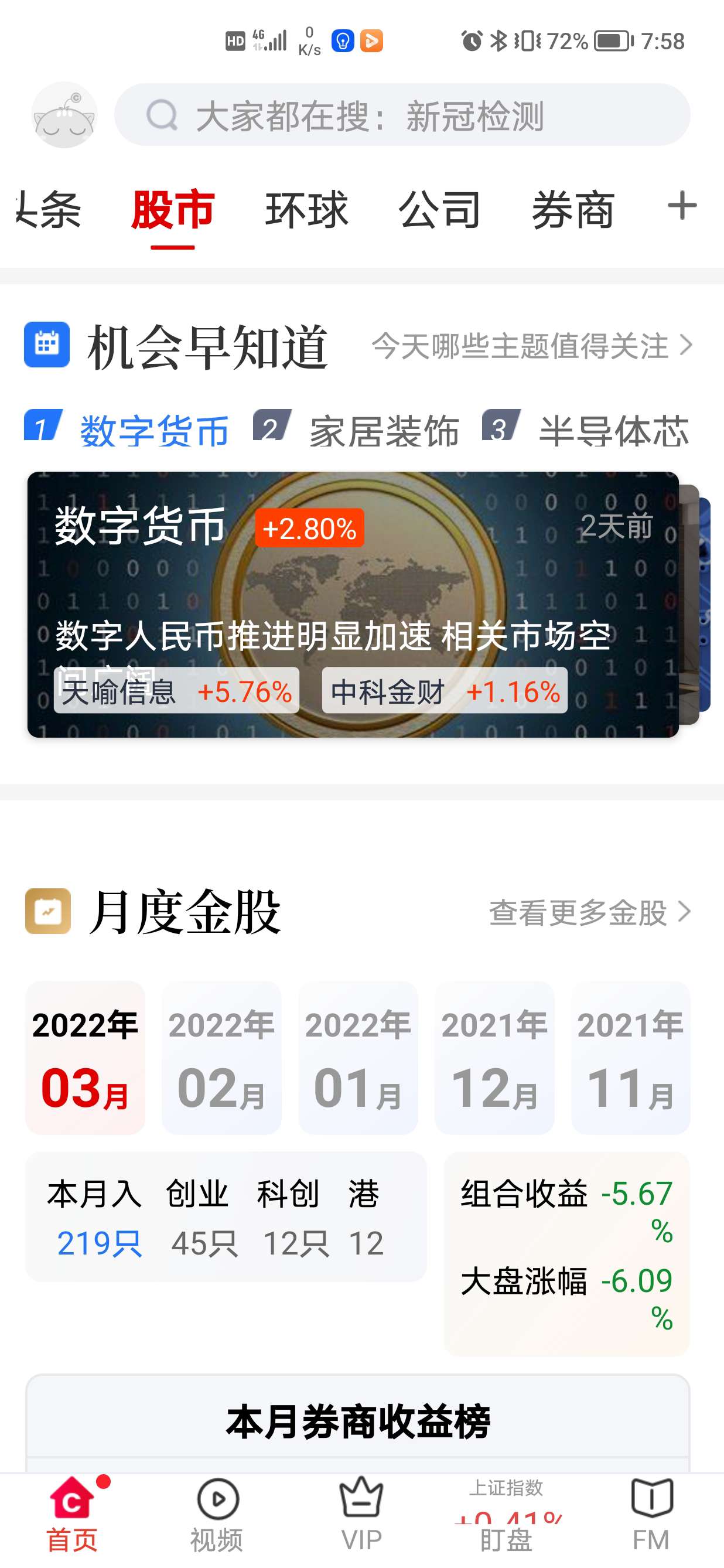Open 查看更多金股 link

tap(590, 912)
